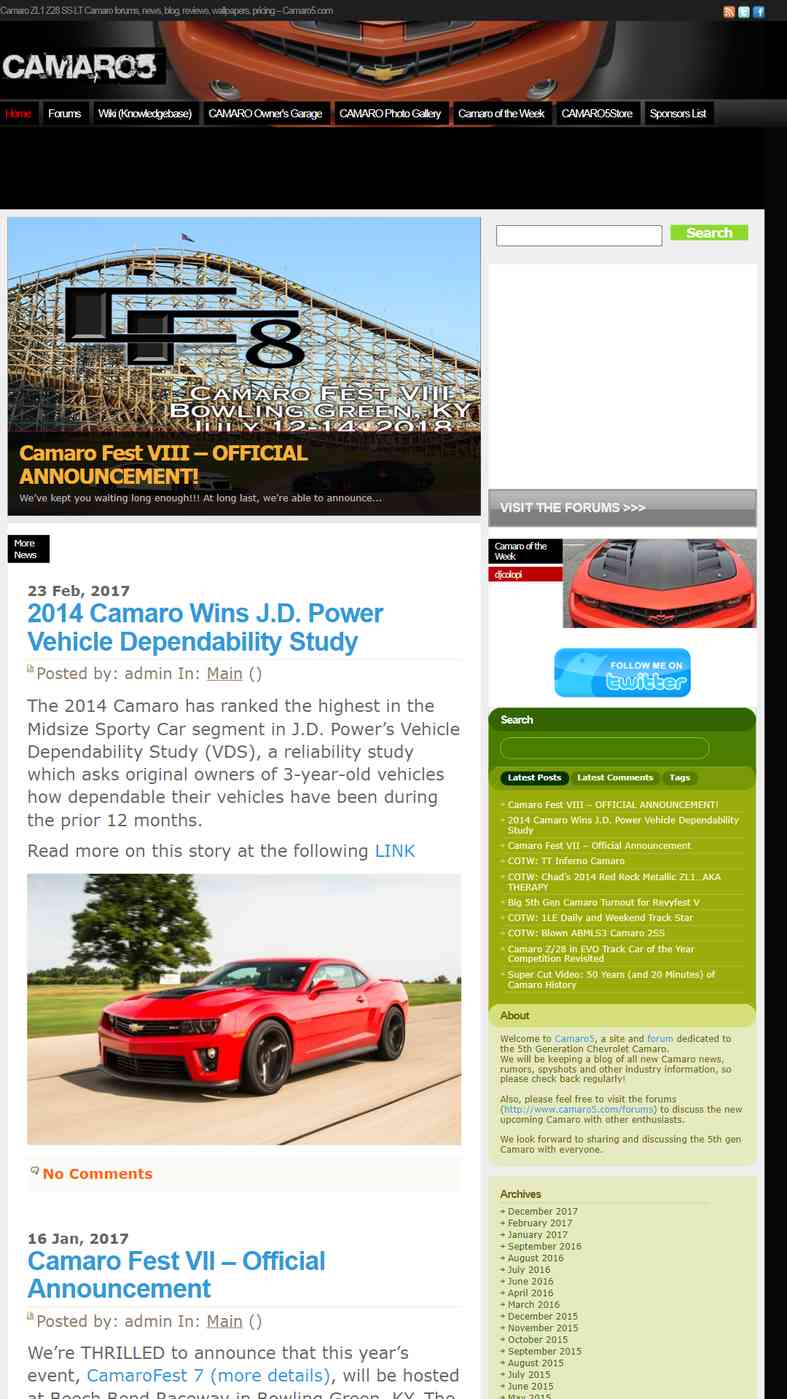The height and width of the screenshot is (1399, 787).
Task: Focus the top search text box
Action: (579, 236)
